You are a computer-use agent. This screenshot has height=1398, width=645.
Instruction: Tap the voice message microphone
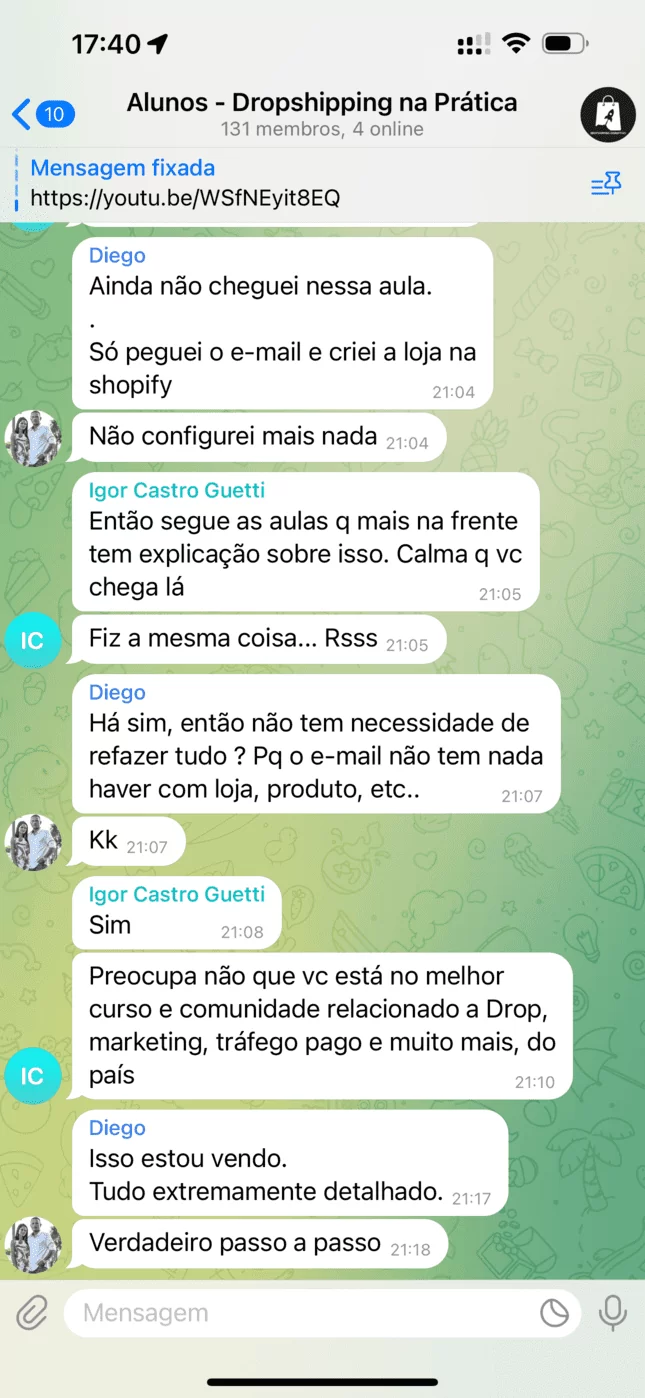click(x=612, y=1312)
